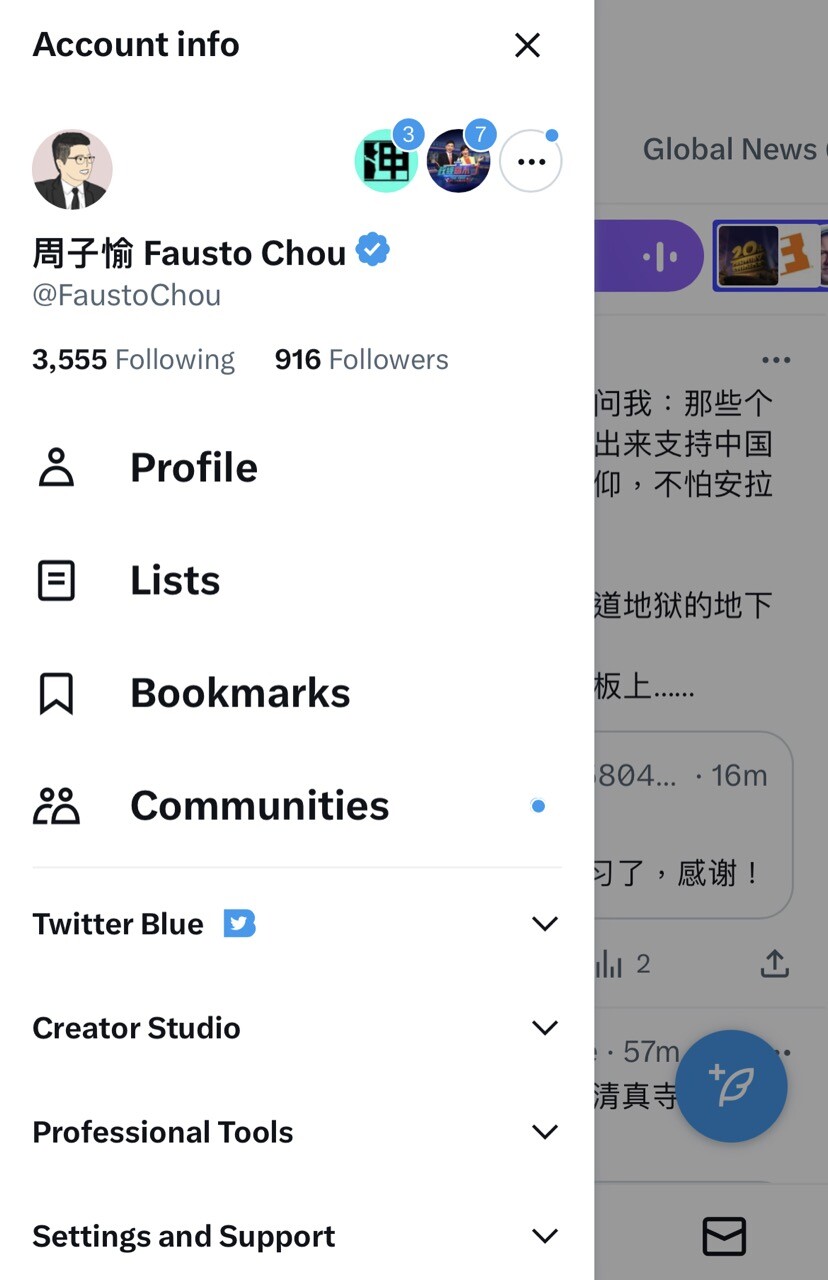Open the direct messages envelope
The image size is (828, 1280).
coord(724,1237)
